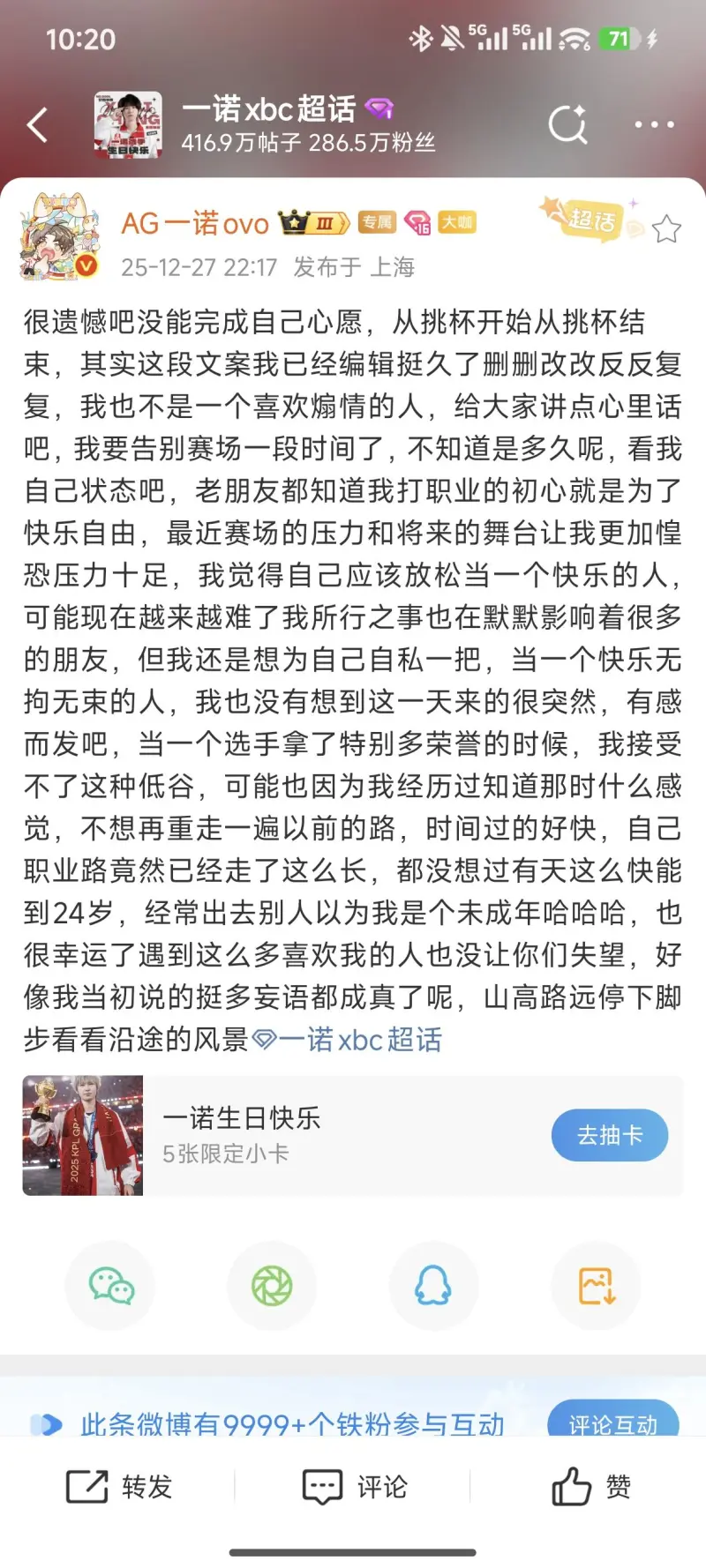Screen dimensions: 706x1568
Task: Save the post as an image
Action: pos(596,1286)
